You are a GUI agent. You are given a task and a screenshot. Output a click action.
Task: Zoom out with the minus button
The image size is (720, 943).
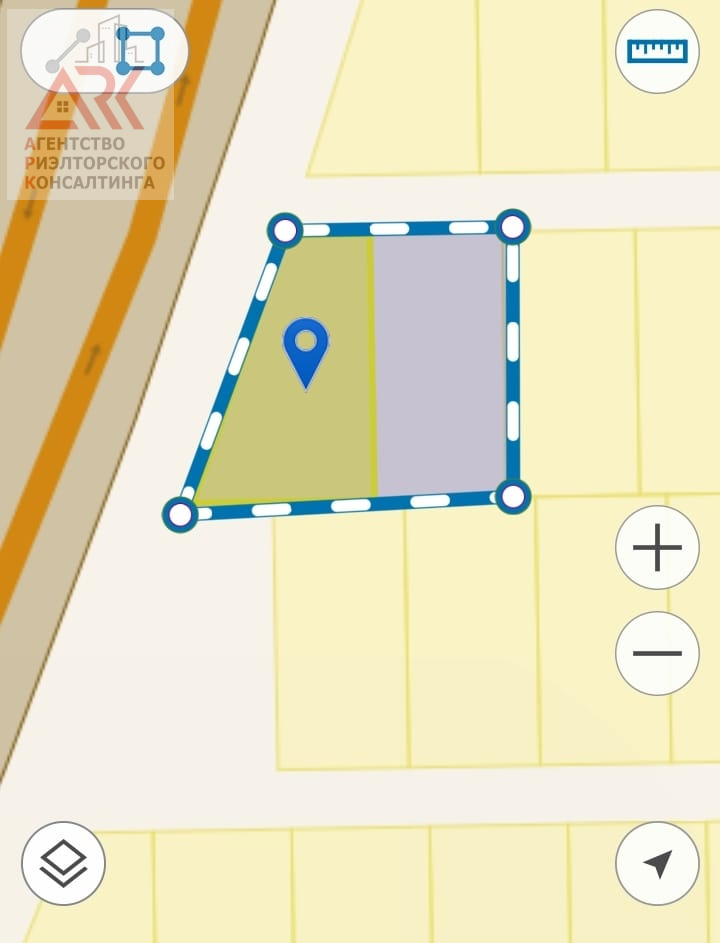pyautogui.click(x=657, y=653)
